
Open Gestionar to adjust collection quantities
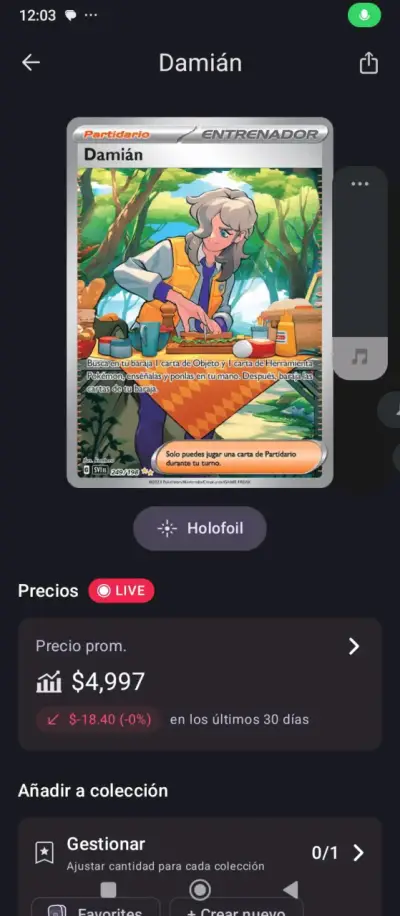click(200, 853)
